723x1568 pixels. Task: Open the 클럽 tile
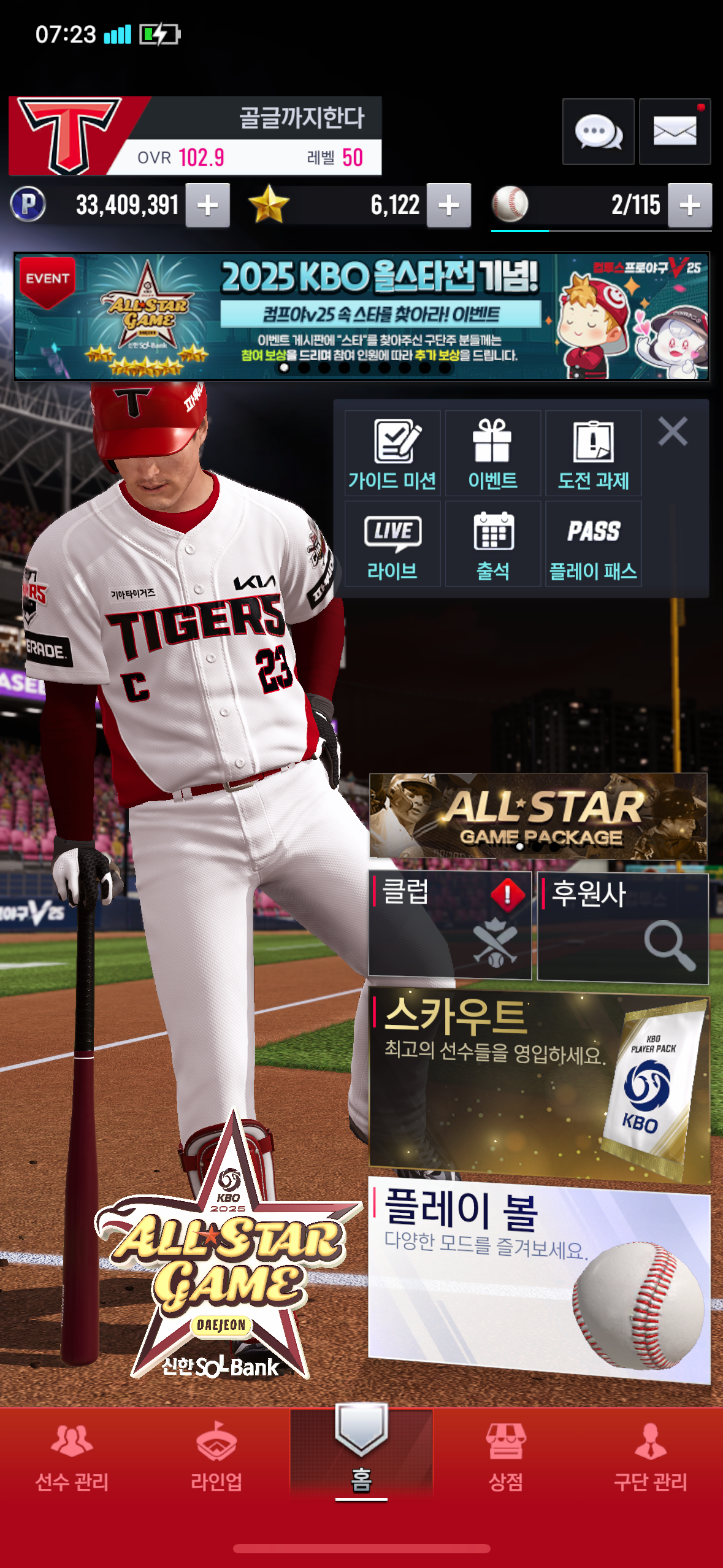click(449, 924)
